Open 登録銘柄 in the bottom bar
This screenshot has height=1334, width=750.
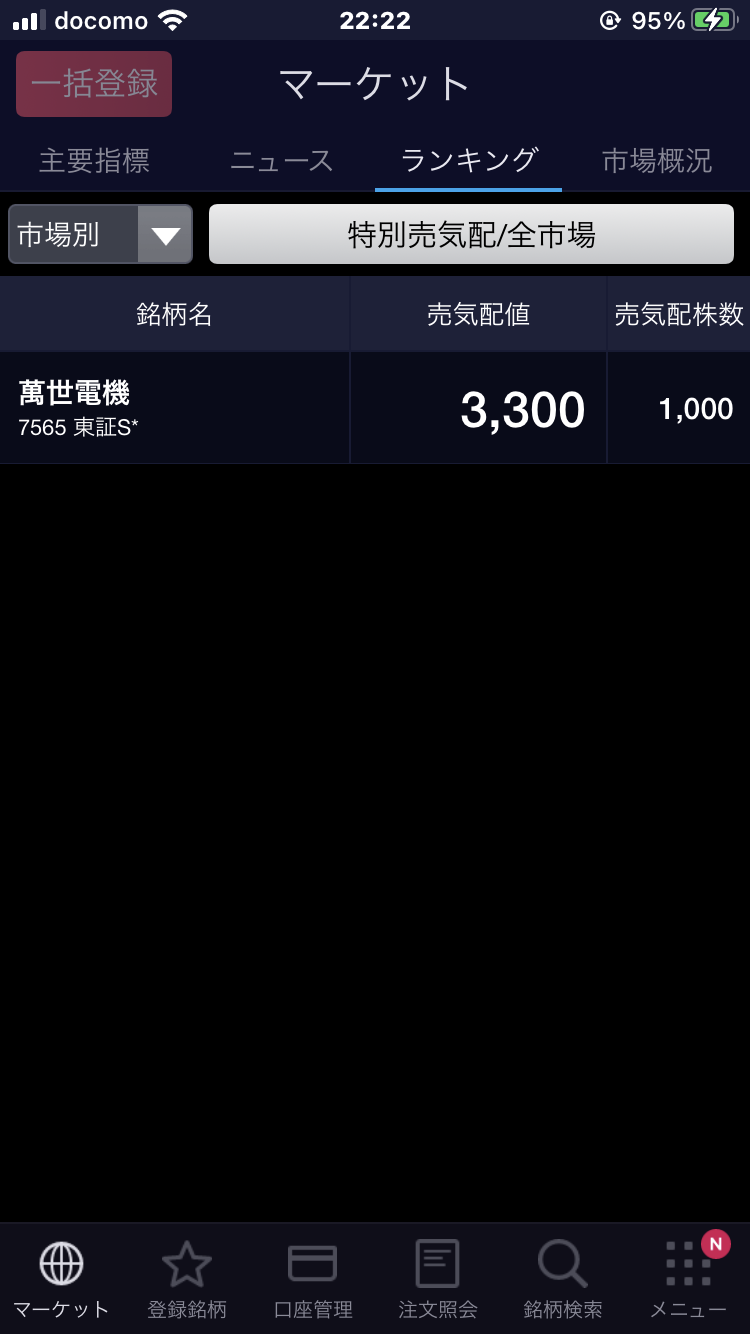(187, 1278)
